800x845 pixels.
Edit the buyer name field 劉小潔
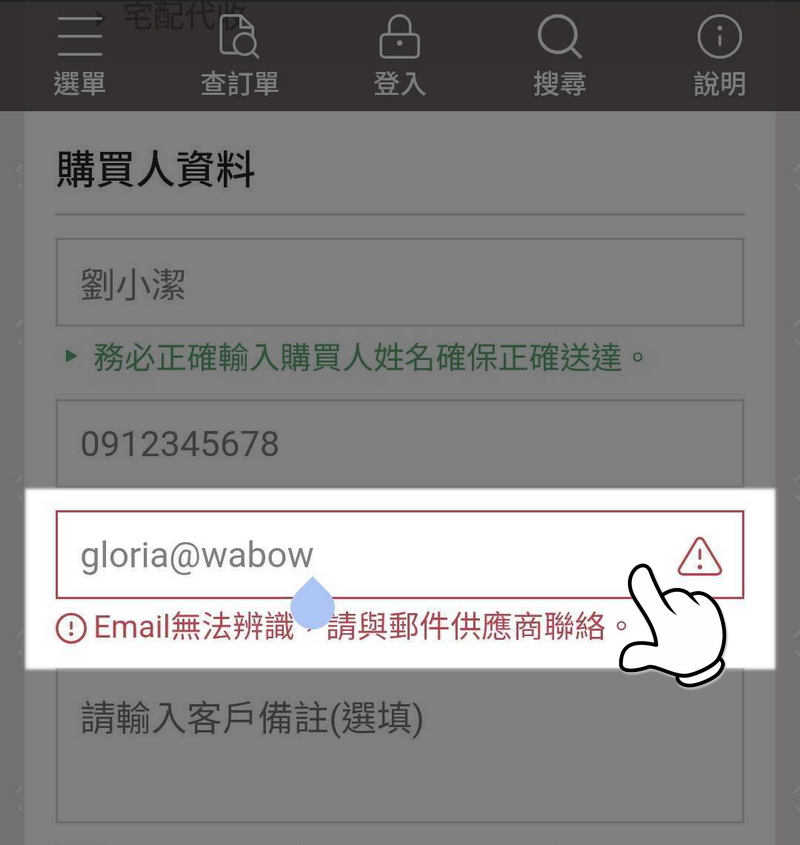click(399, 282)
